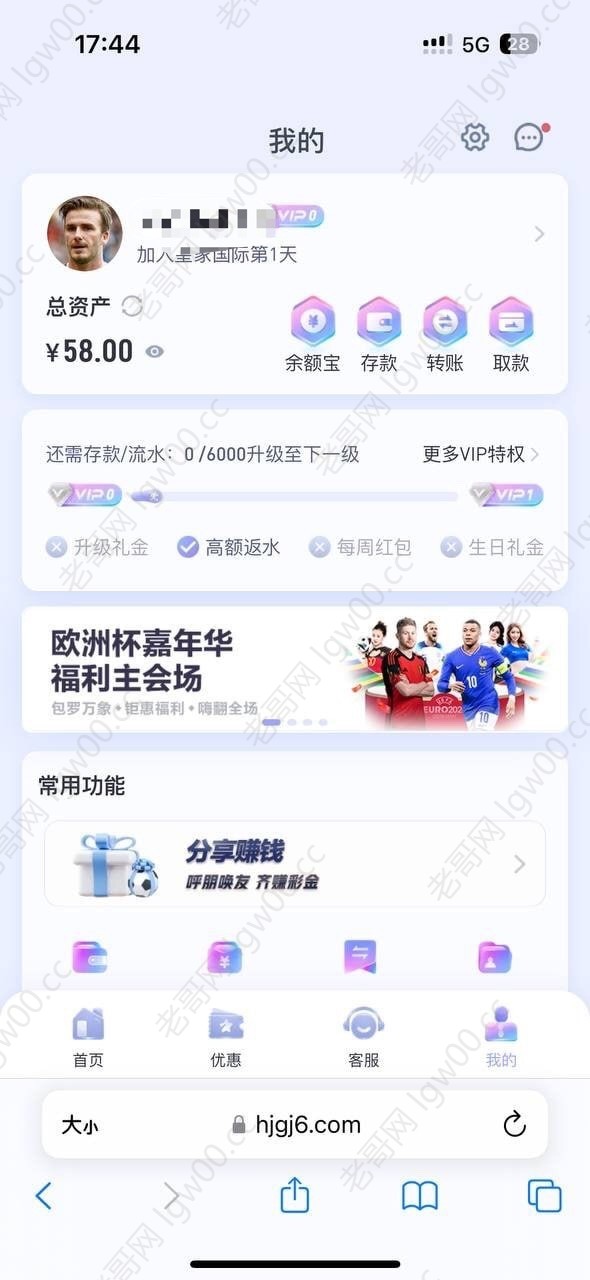Screen dimensions: 590x1280
Task: Hide the total asset amount
Action: pos(154,351)
